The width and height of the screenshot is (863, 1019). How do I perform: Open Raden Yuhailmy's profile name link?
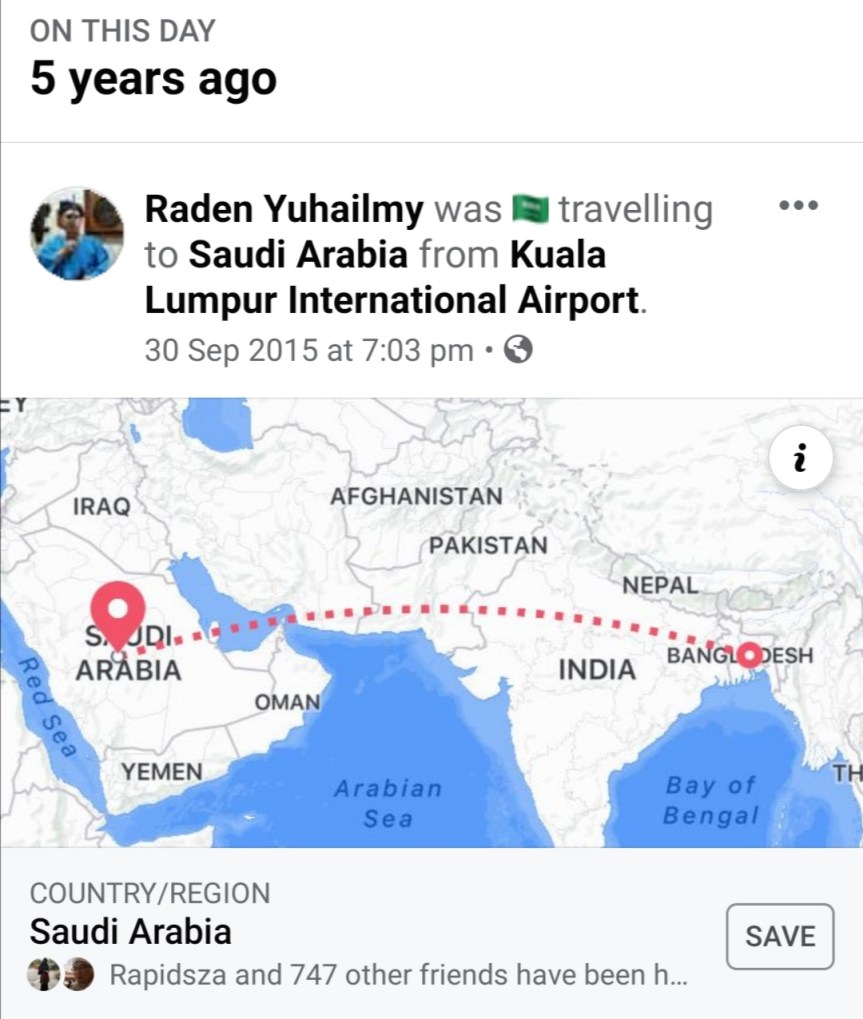pyautogui.click(x=286, y=209)
